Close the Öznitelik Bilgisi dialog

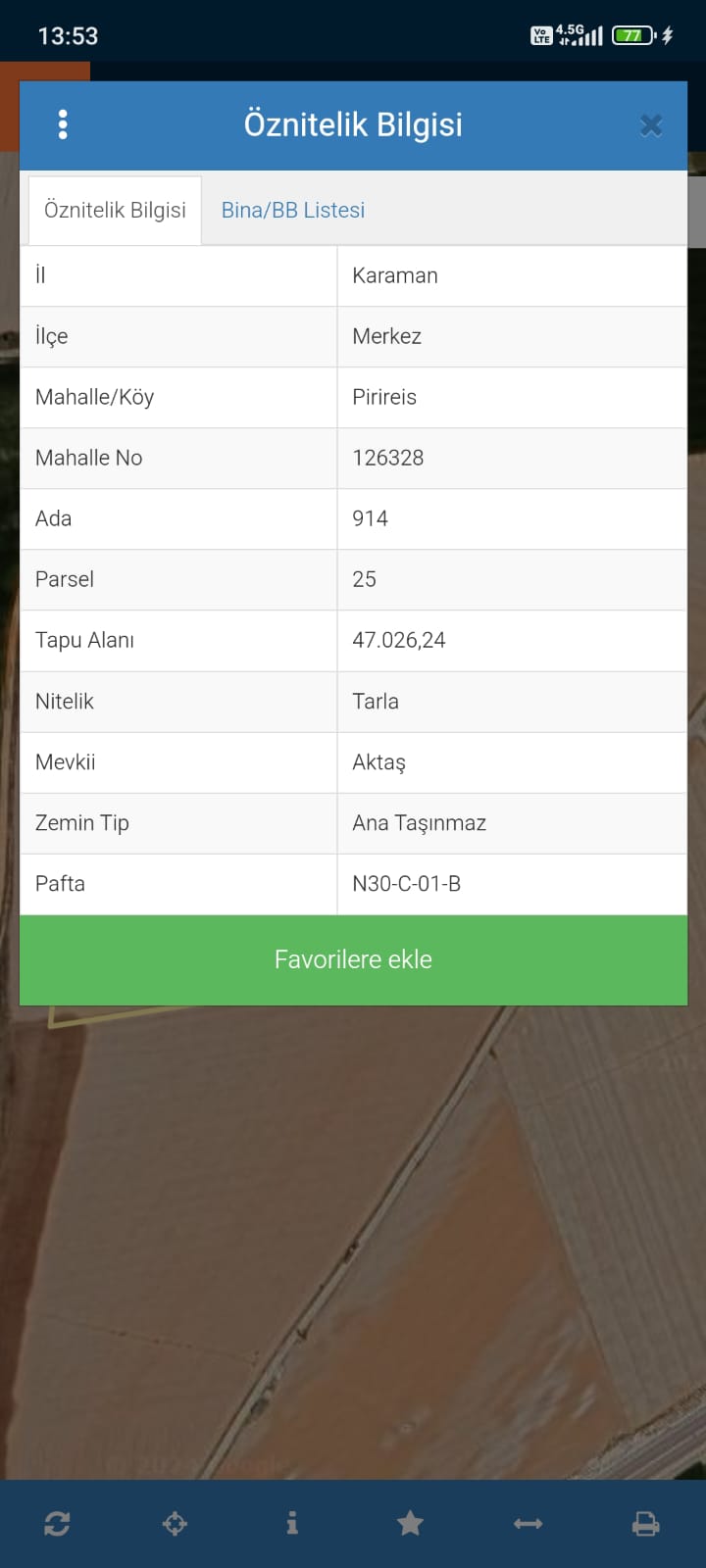(651, 125)
